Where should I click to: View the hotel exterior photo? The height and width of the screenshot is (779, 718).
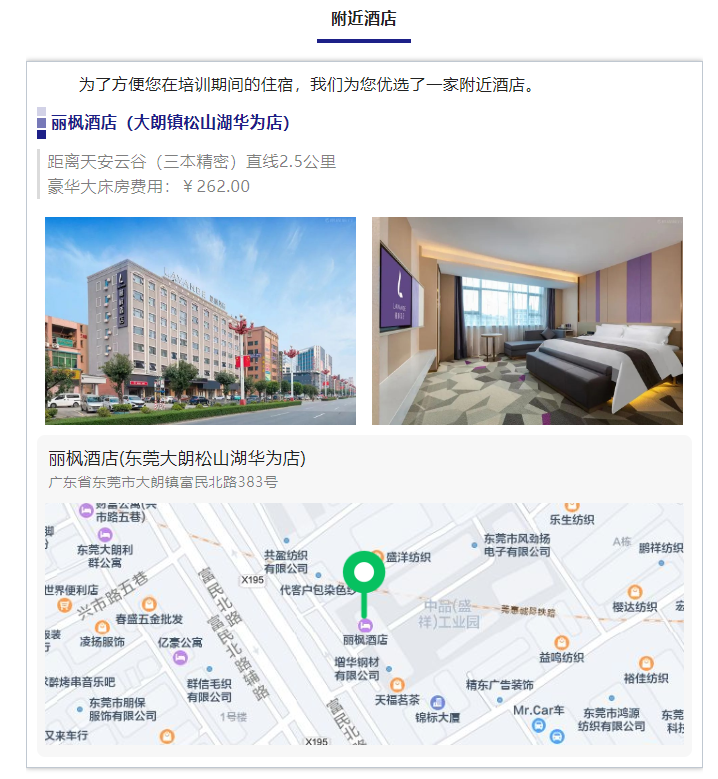(x=200, y=321)
